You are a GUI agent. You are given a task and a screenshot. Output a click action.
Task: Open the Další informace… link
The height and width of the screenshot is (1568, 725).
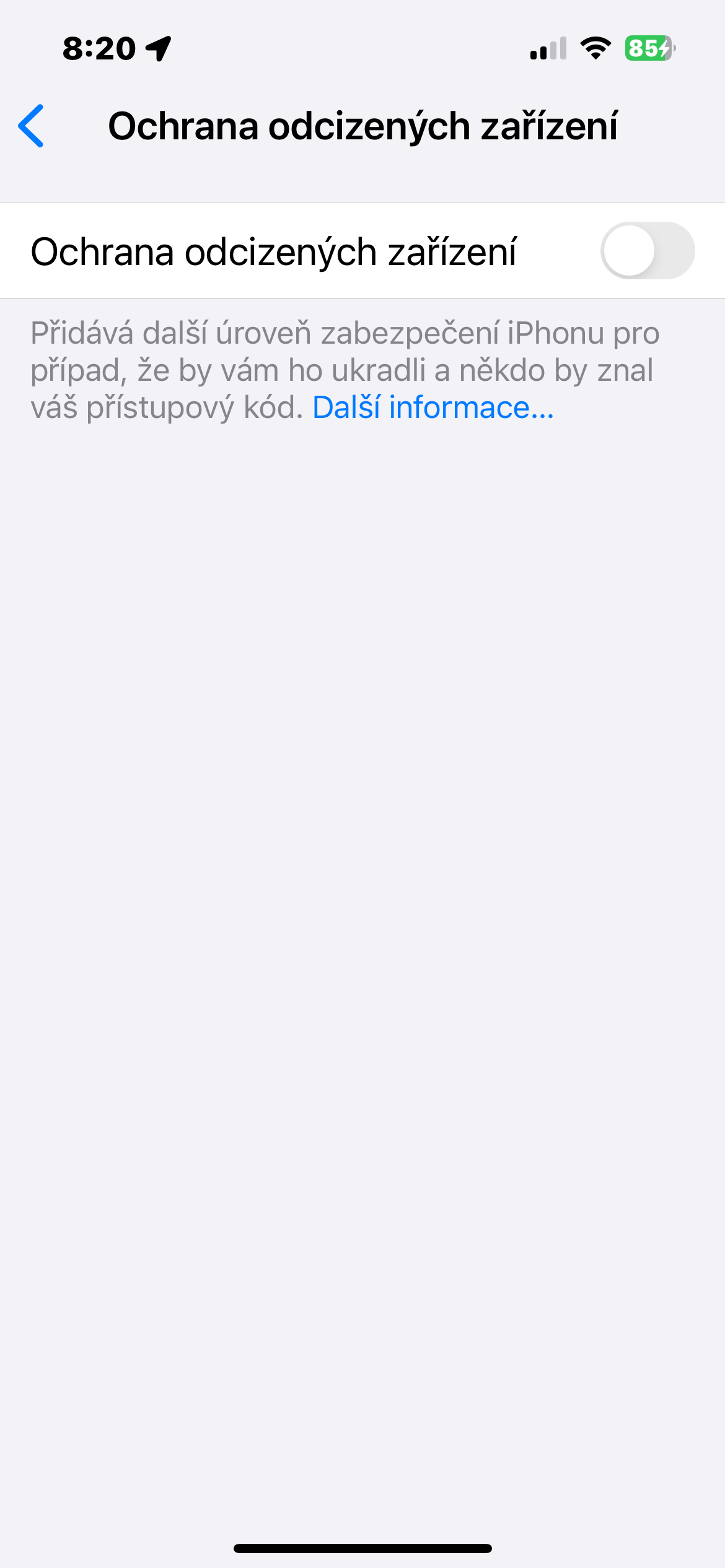pos(433,407)
